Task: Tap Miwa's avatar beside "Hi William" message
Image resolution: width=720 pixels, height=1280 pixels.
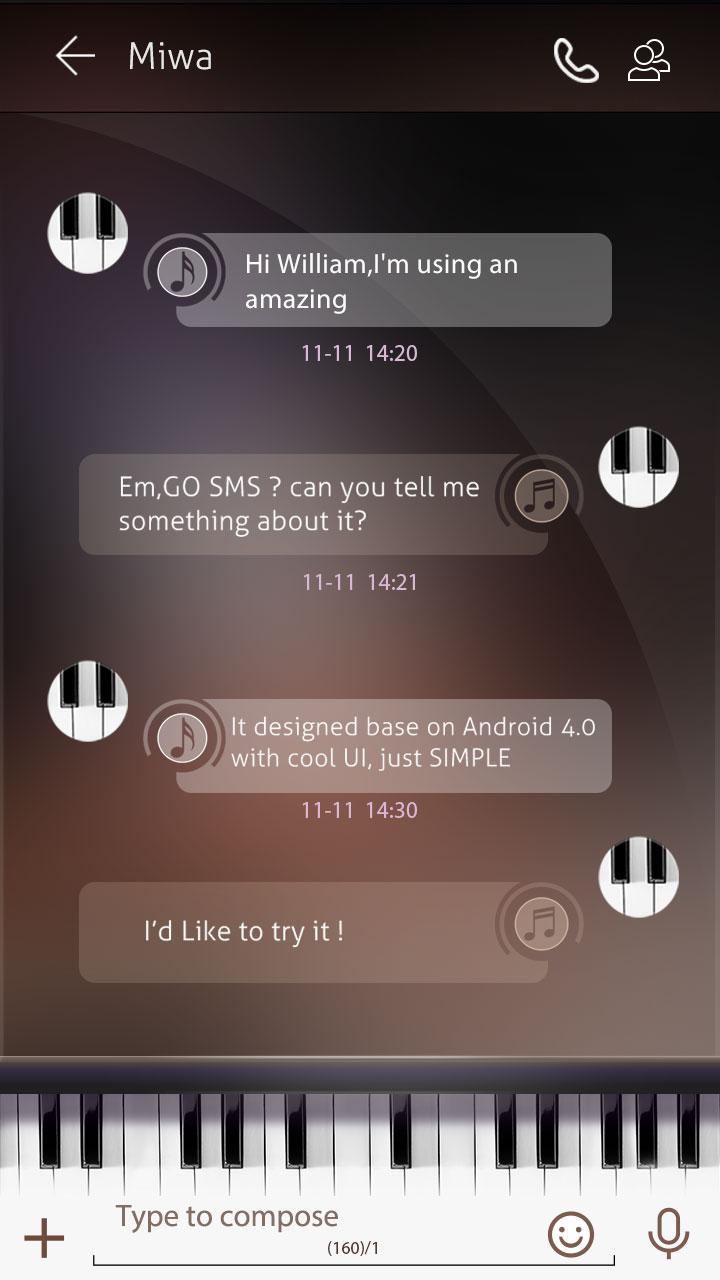Action: 88,233
